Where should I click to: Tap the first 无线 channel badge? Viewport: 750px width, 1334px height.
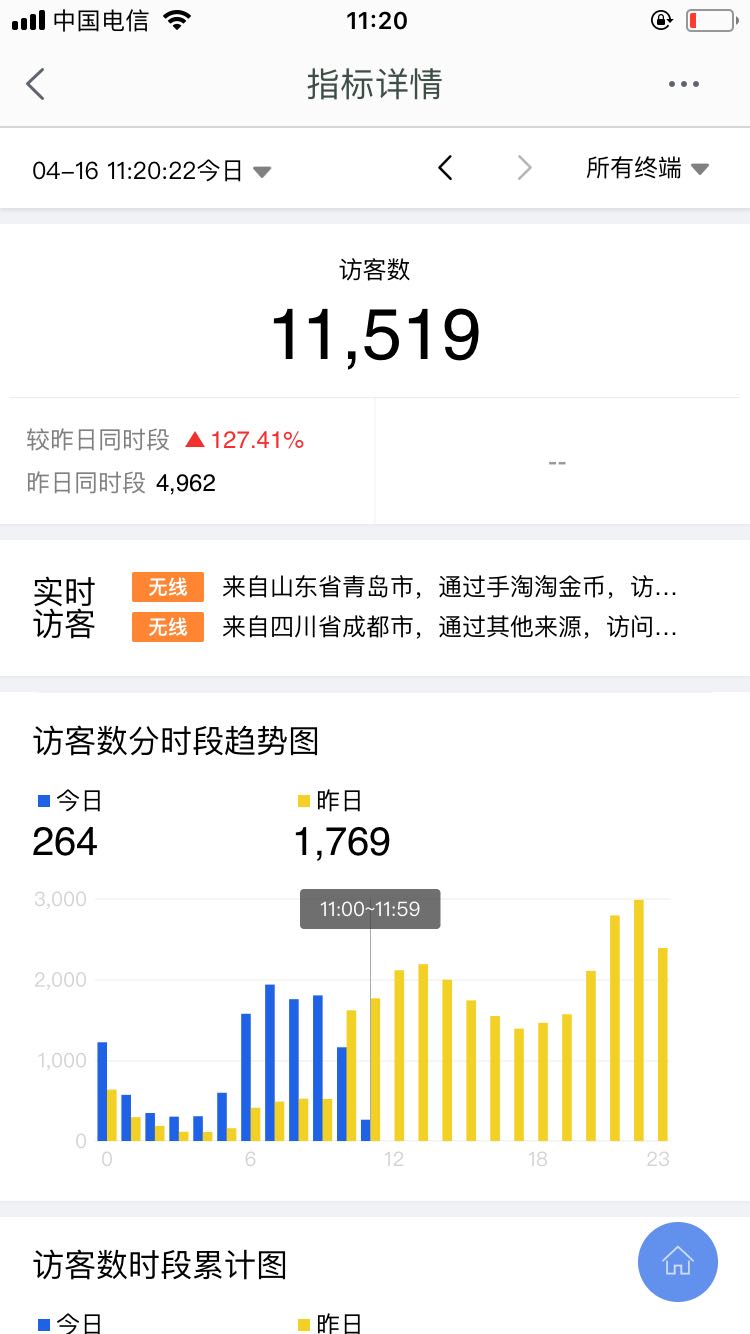click(167, 587)
